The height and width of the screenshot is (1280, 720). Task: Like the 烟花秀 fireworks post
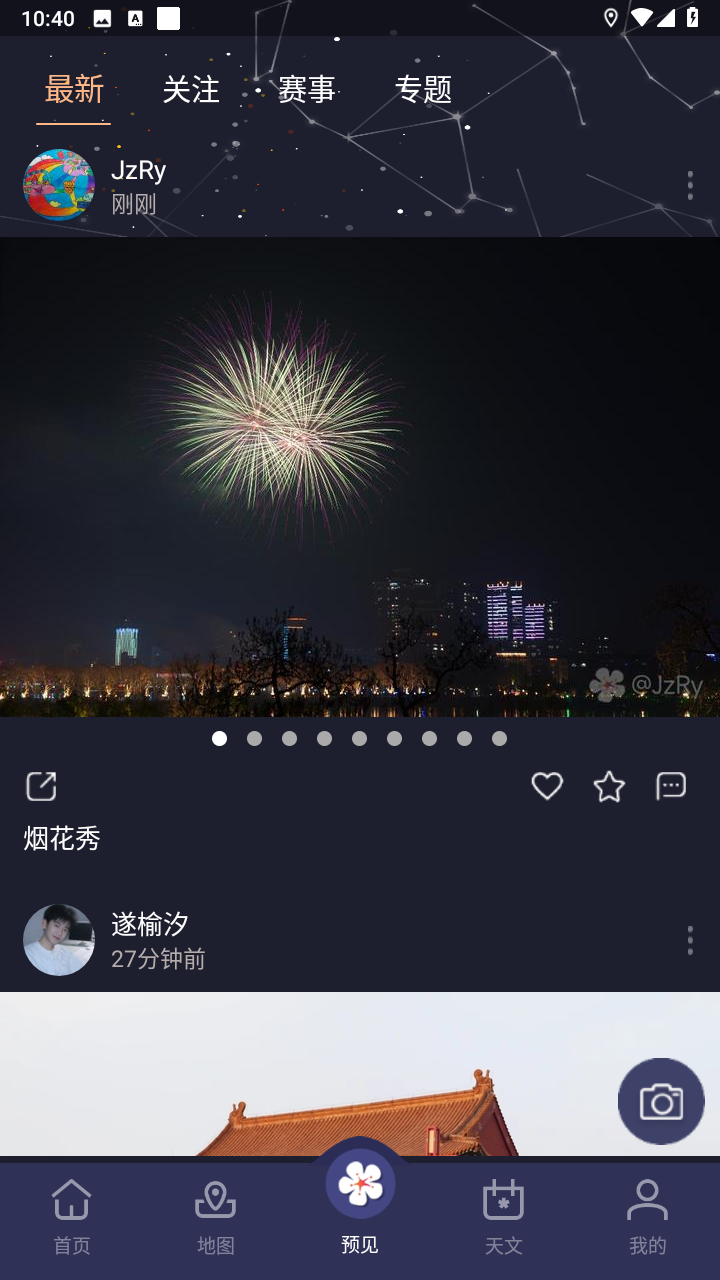546,786
